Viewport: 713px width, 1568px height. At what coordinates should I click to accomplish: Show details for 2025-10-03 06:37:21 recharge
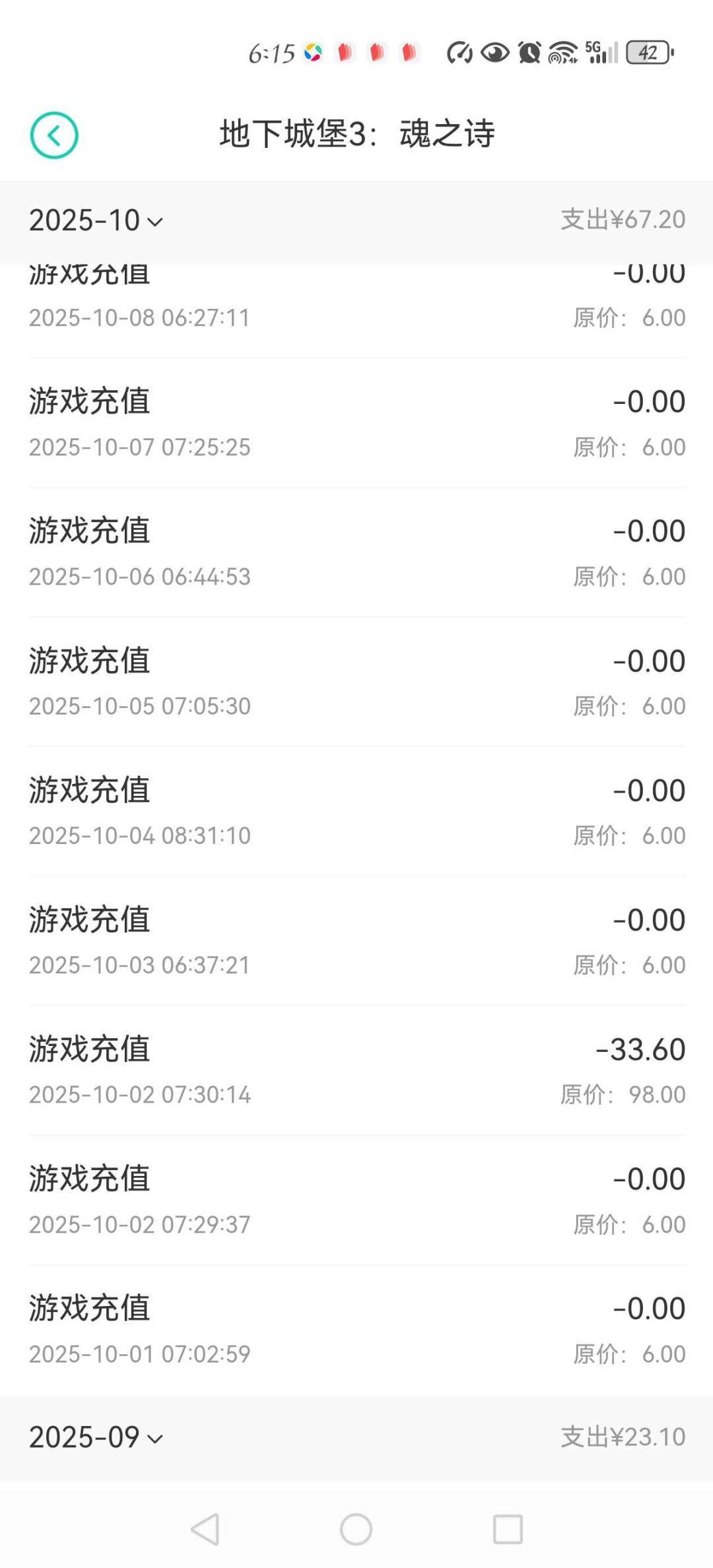point(356,940)
